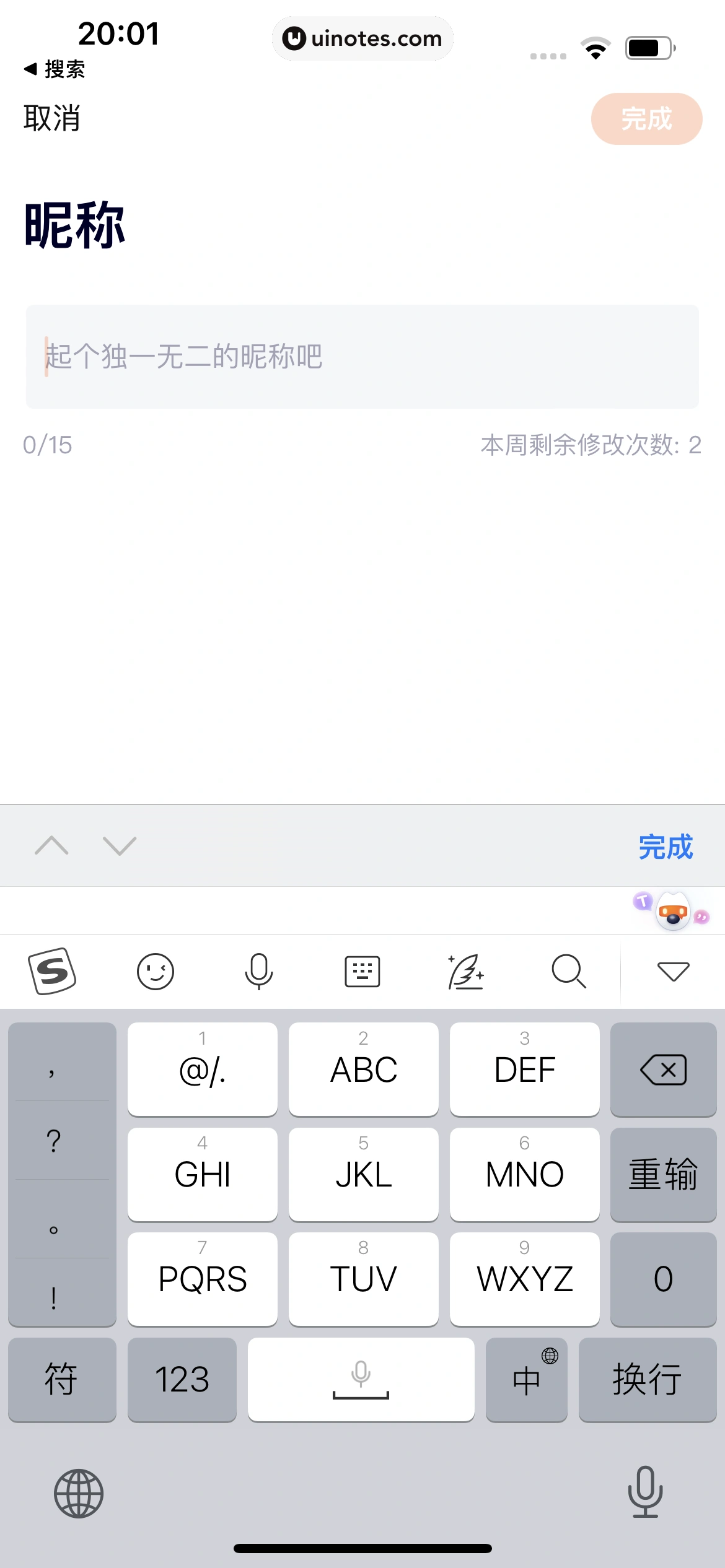The height and width of the screenshot is (1568, 725).
Task: Open the keyboard search magnifier
Action: 568,971
